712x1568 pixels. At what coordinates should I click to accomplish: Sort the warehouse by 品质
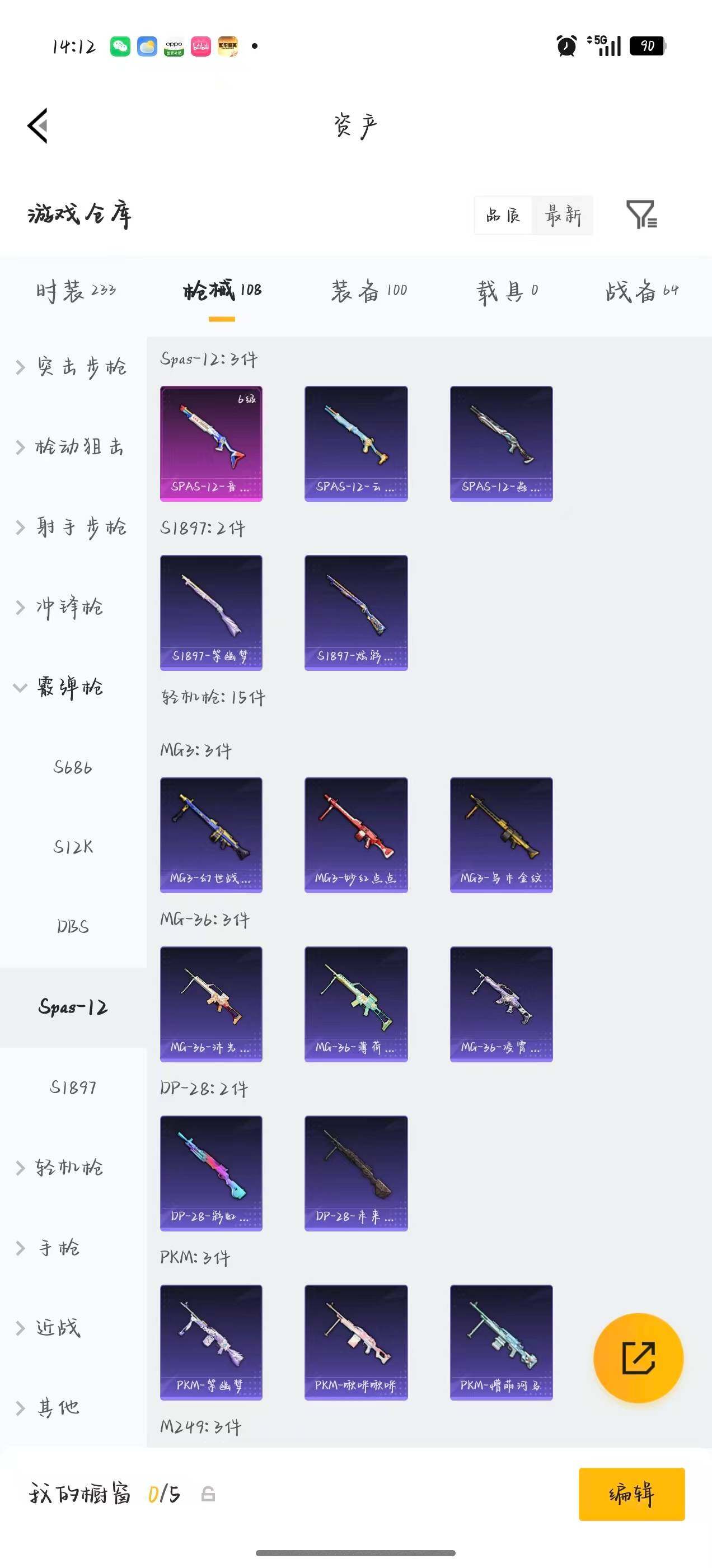(503, 215)
